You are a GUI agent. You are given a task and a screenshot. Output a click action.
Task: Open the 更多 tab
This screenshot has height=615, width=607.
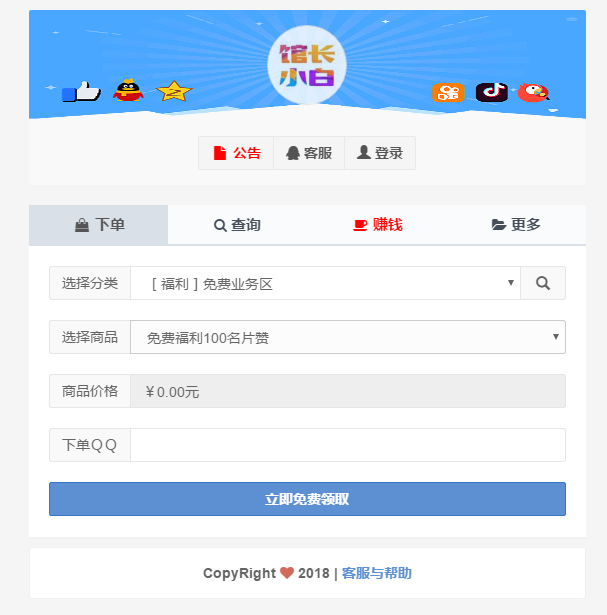tap(516, 225)
